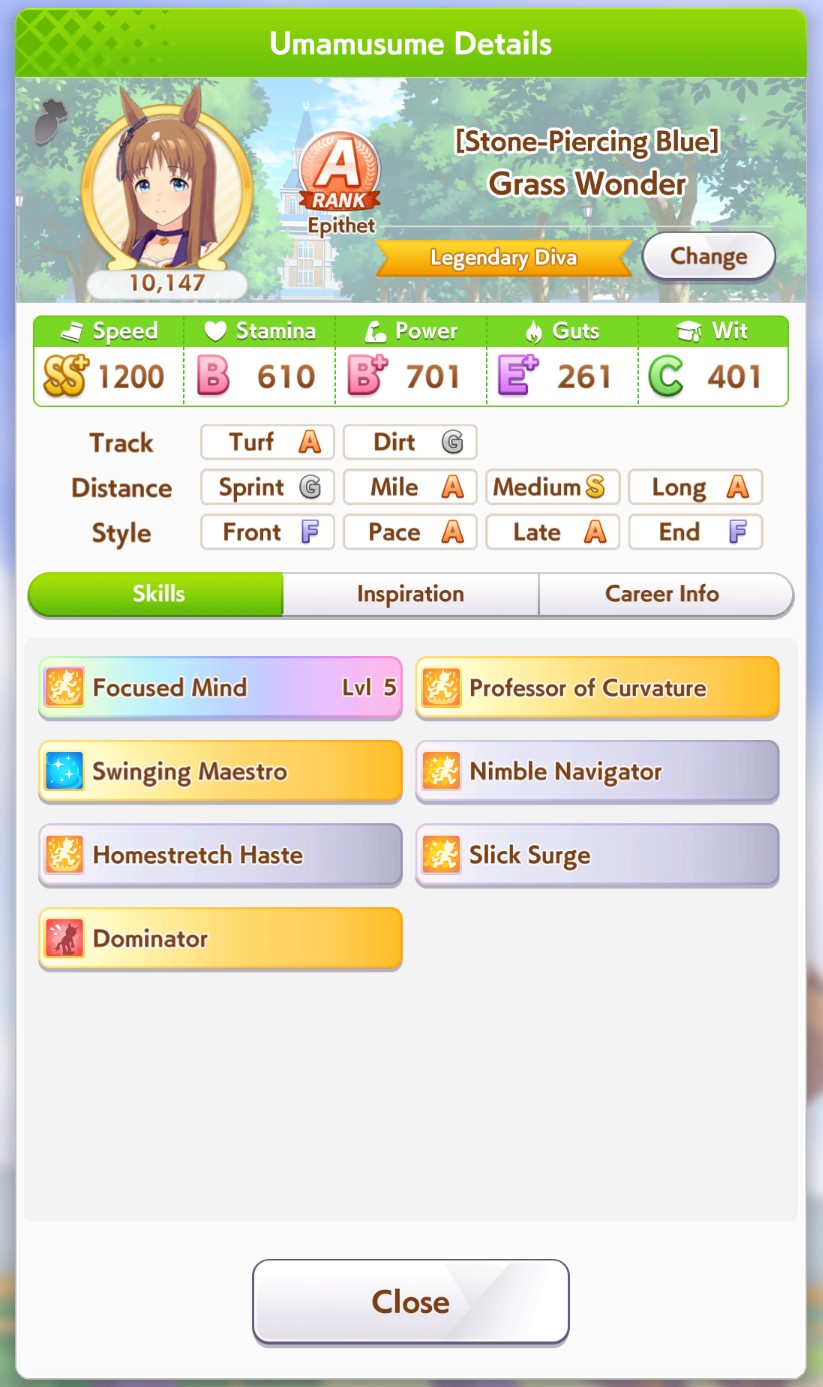
Task: Switch to the Career Info tab
Action: point(663,594)
